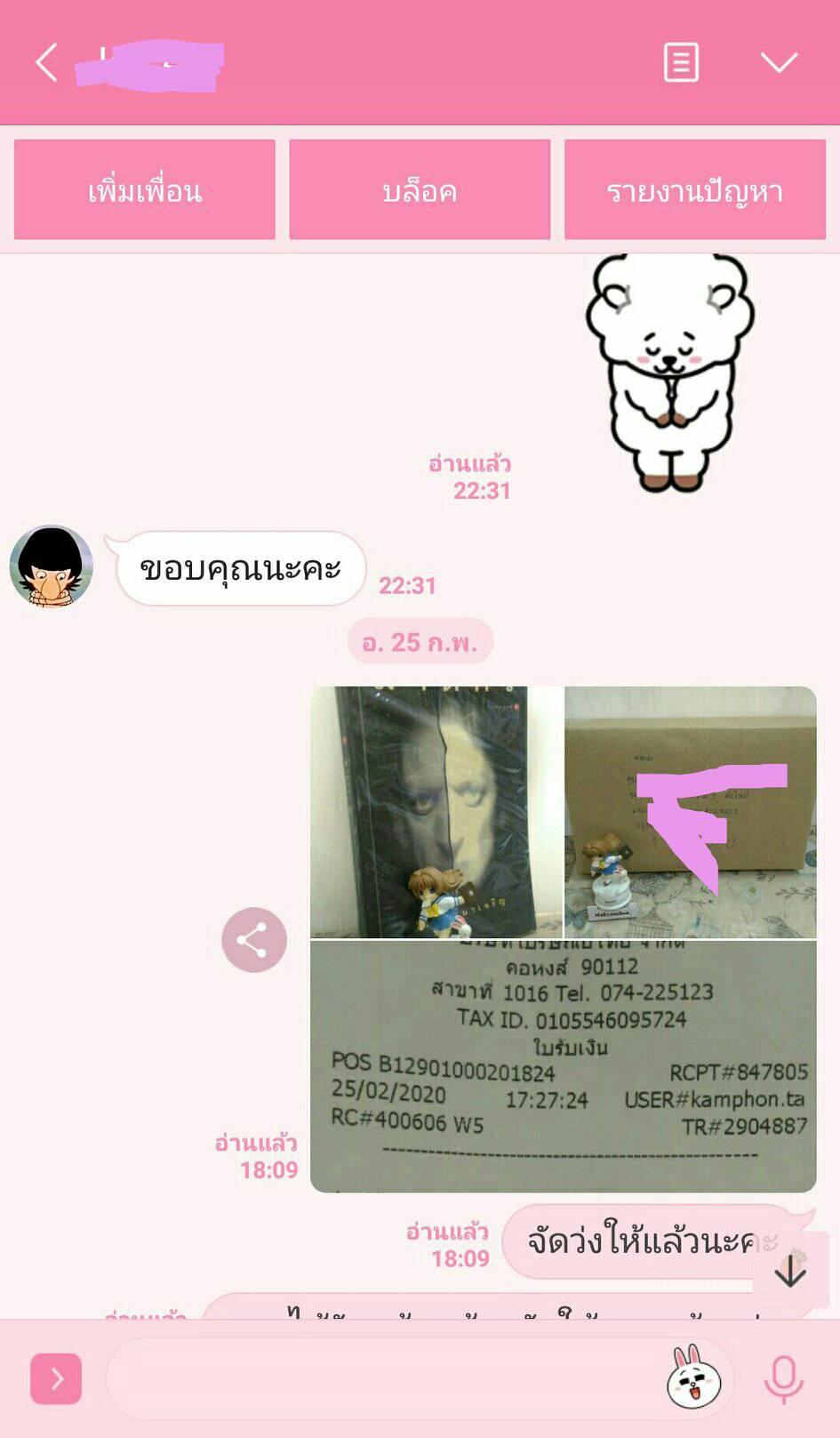Start a voice message

pyautogui.click(x=783, y=1378)
